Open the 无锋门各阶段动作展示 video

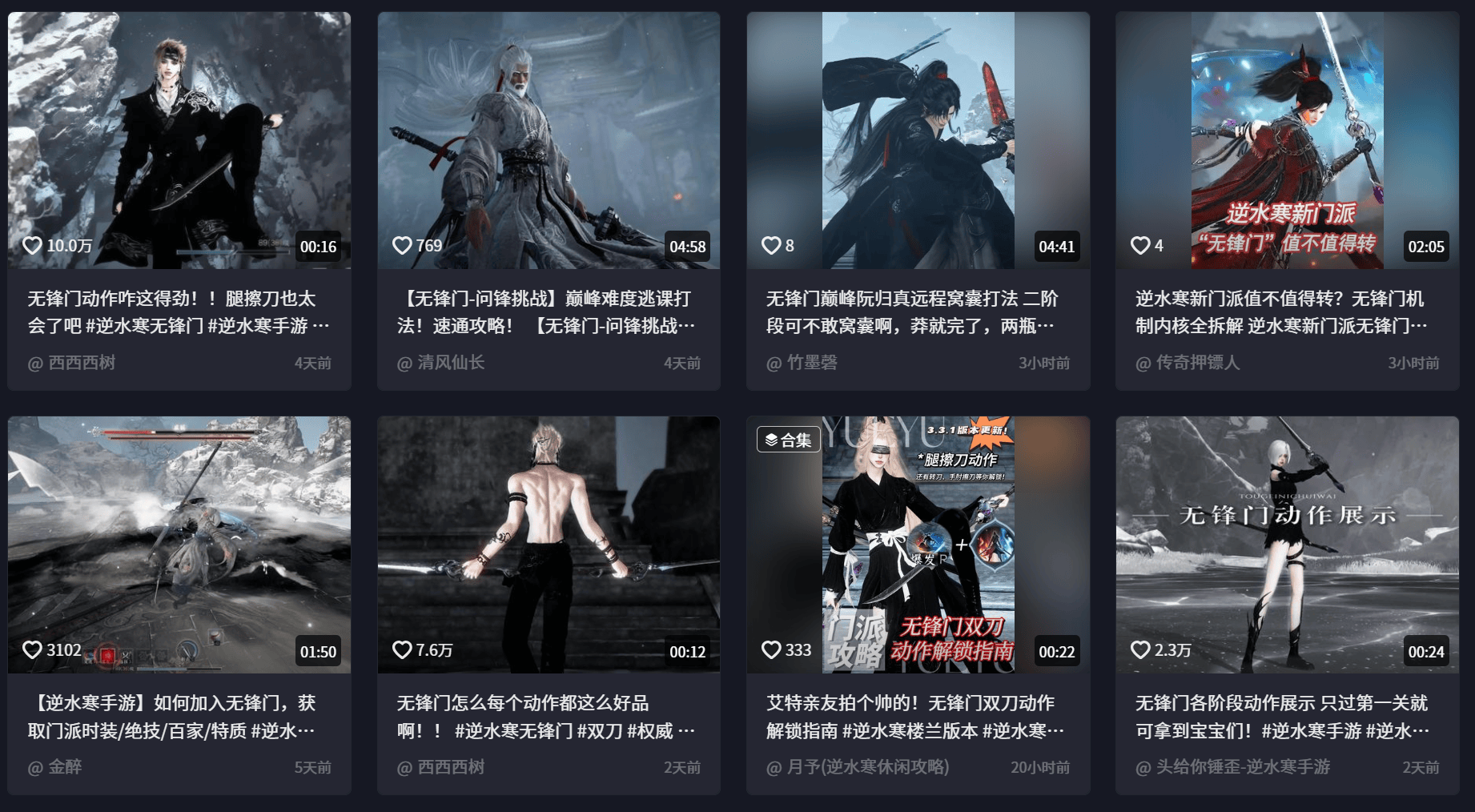1287,545
